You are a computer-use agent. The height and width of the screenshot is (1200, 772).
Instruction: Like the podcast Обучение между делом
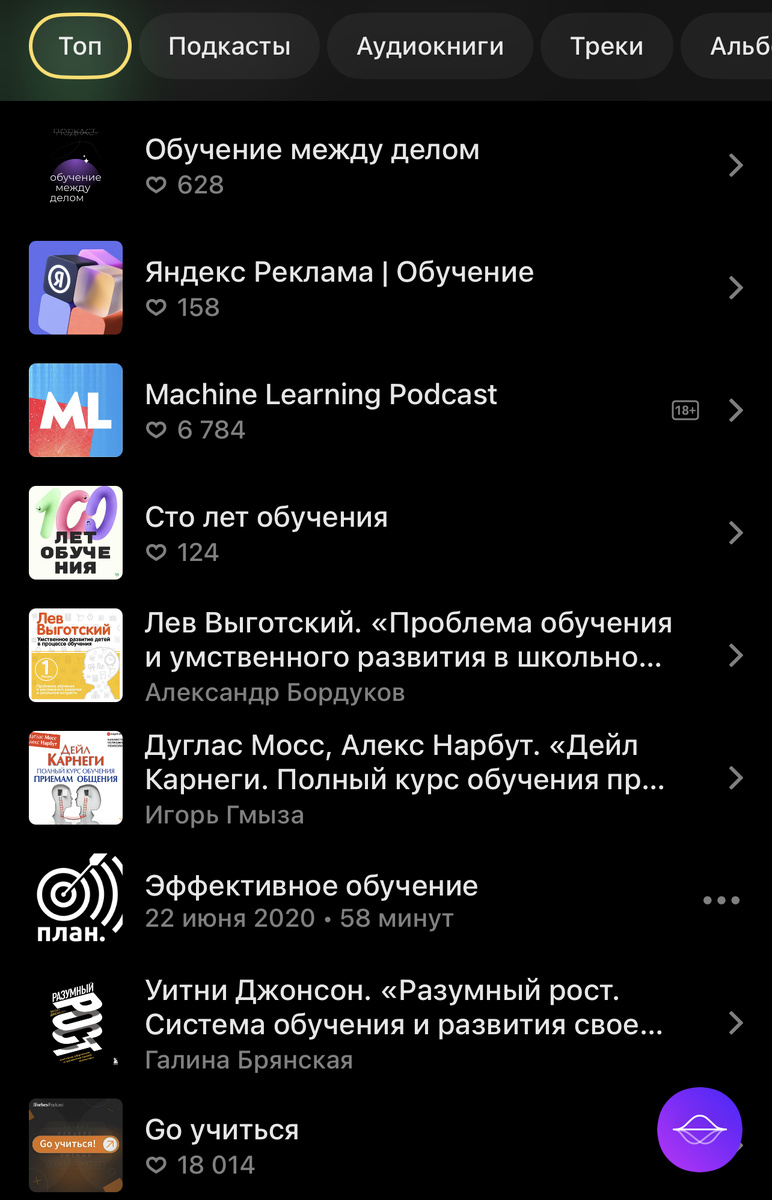tap(157, 184)
